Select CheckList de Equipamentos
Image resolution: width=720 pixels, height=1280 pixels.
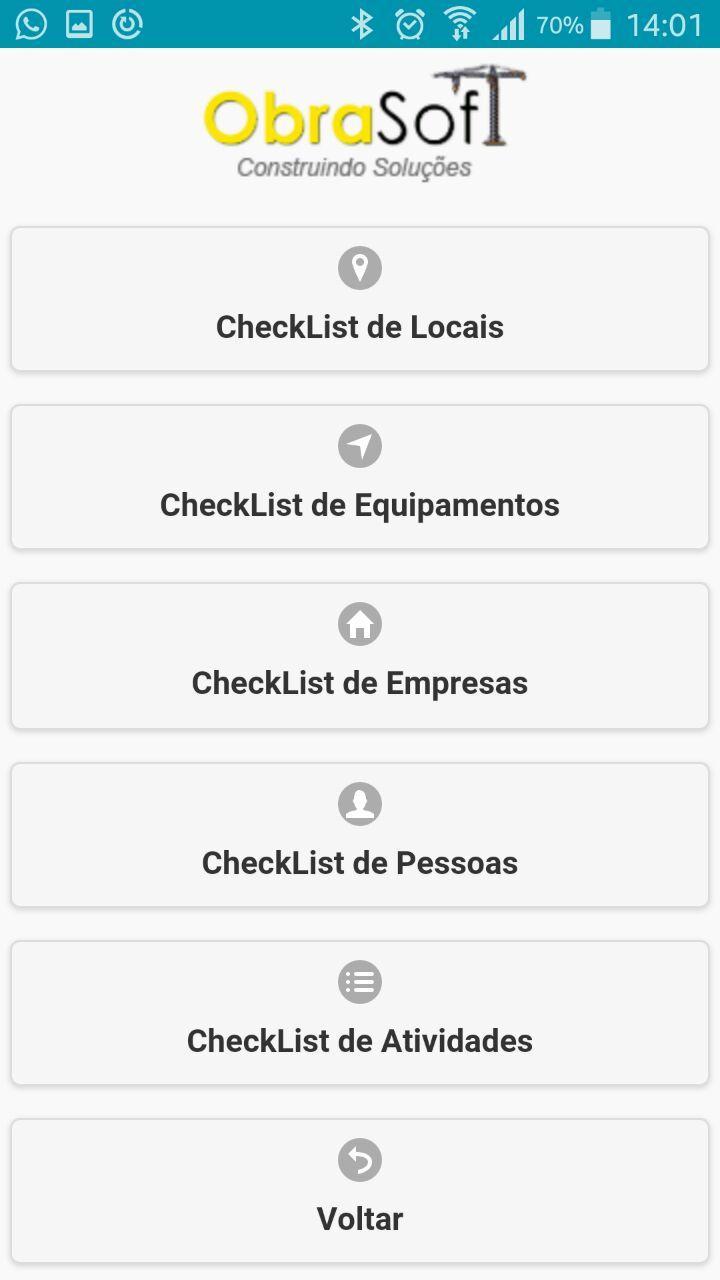[x=360, y=477]
